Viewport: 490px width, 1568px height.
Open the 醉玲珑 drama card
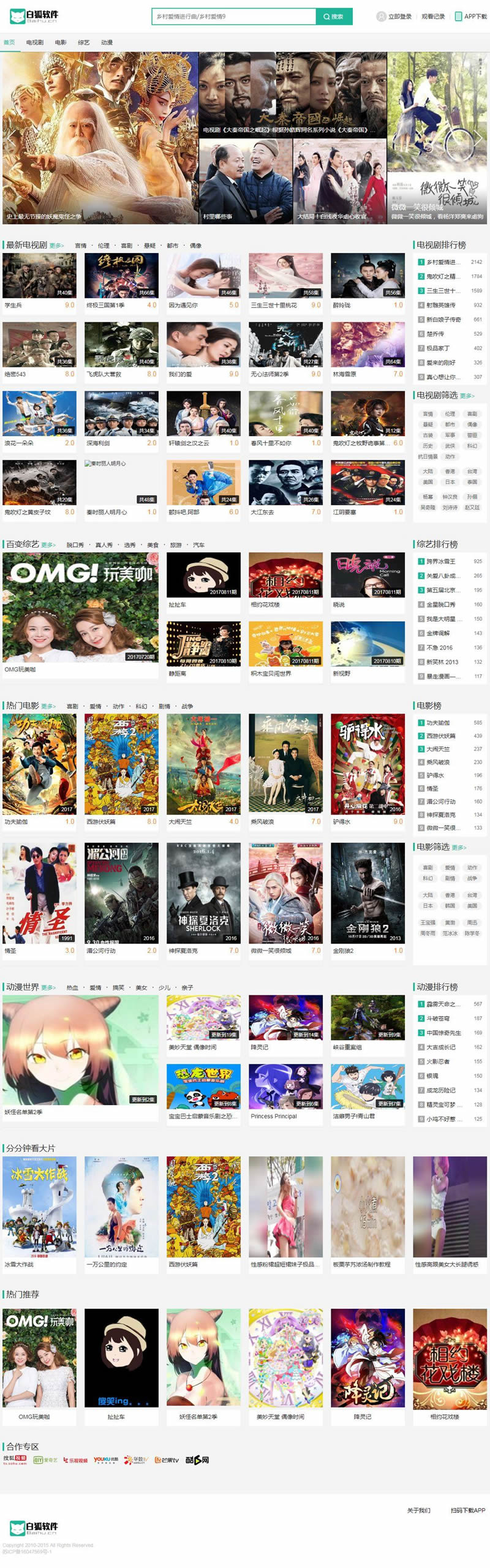(x=367, y=276)
